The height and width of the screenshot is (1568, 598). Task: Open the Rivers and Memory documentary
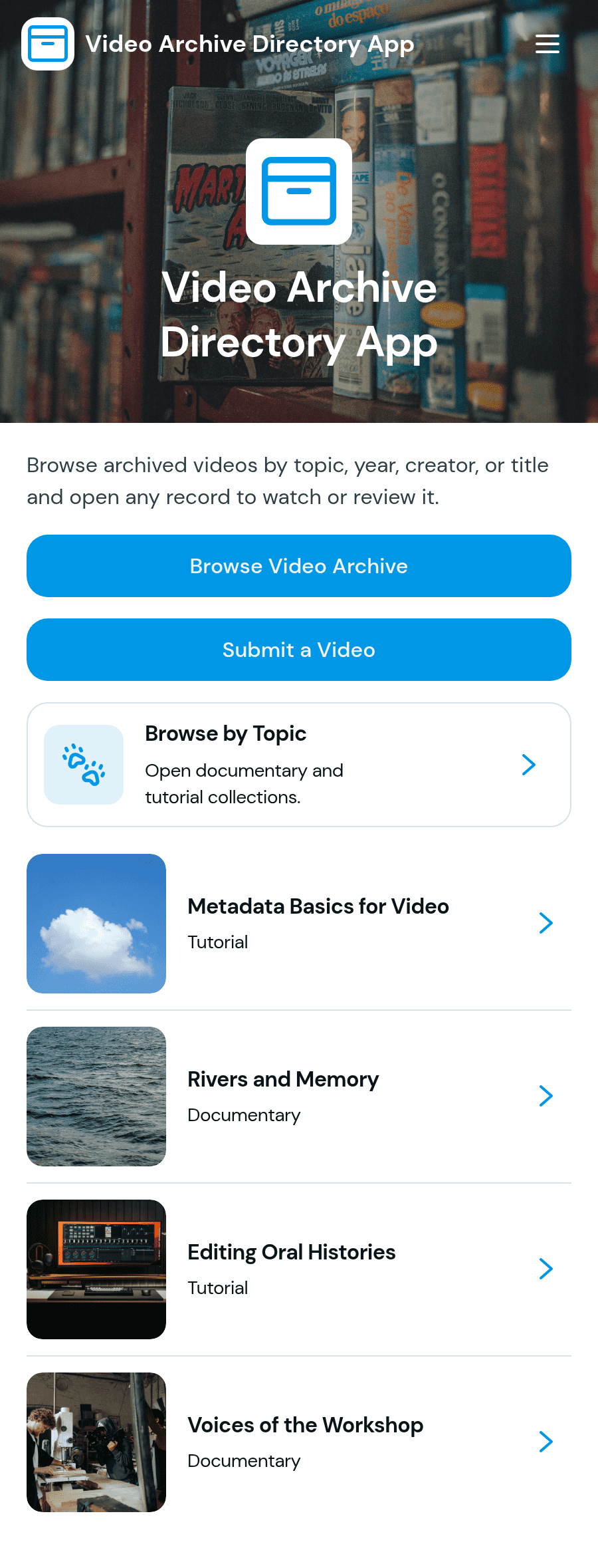click(x=299, y=1097)
